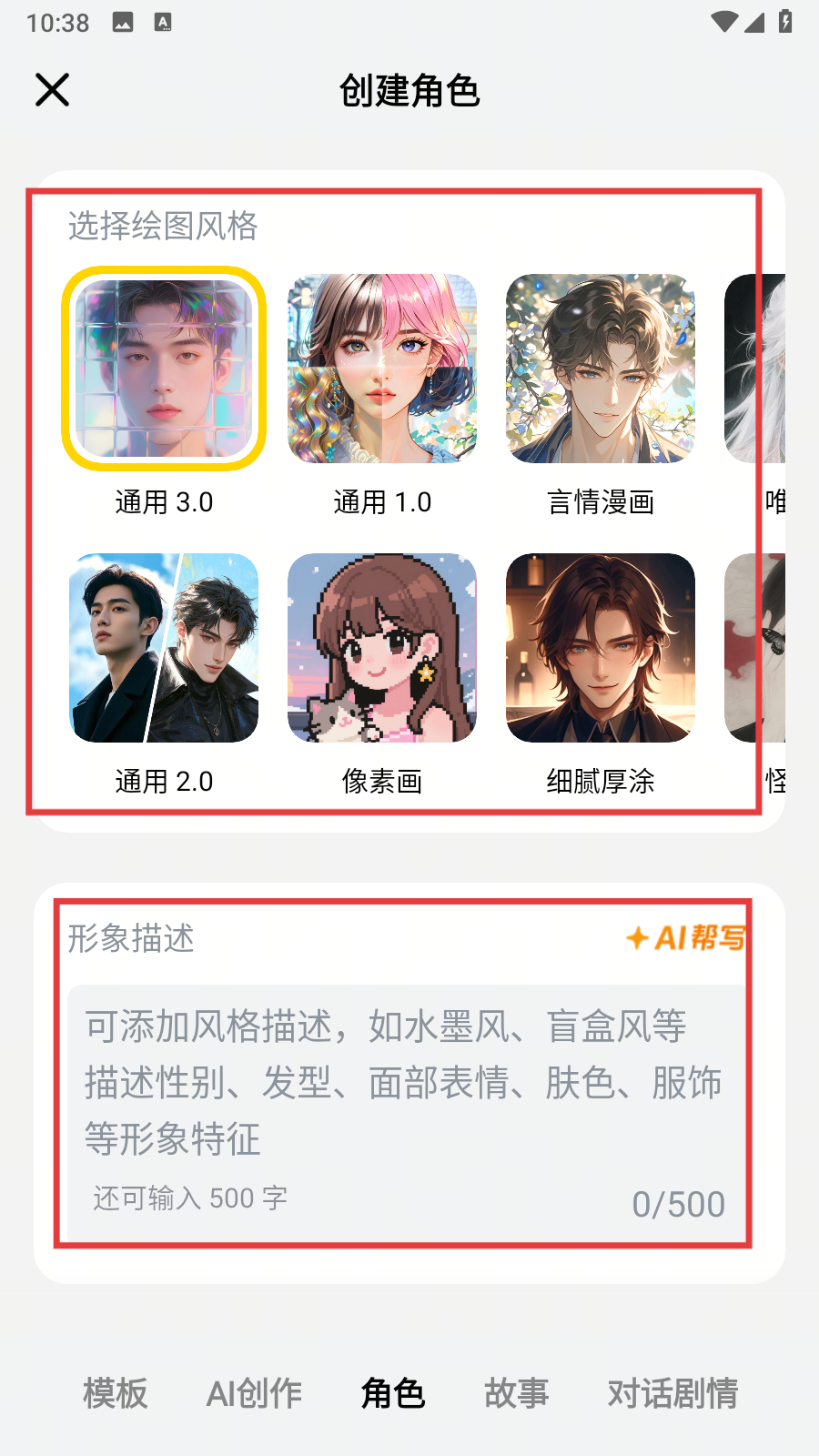Go to the 故事 tab

click(517, 1393)
